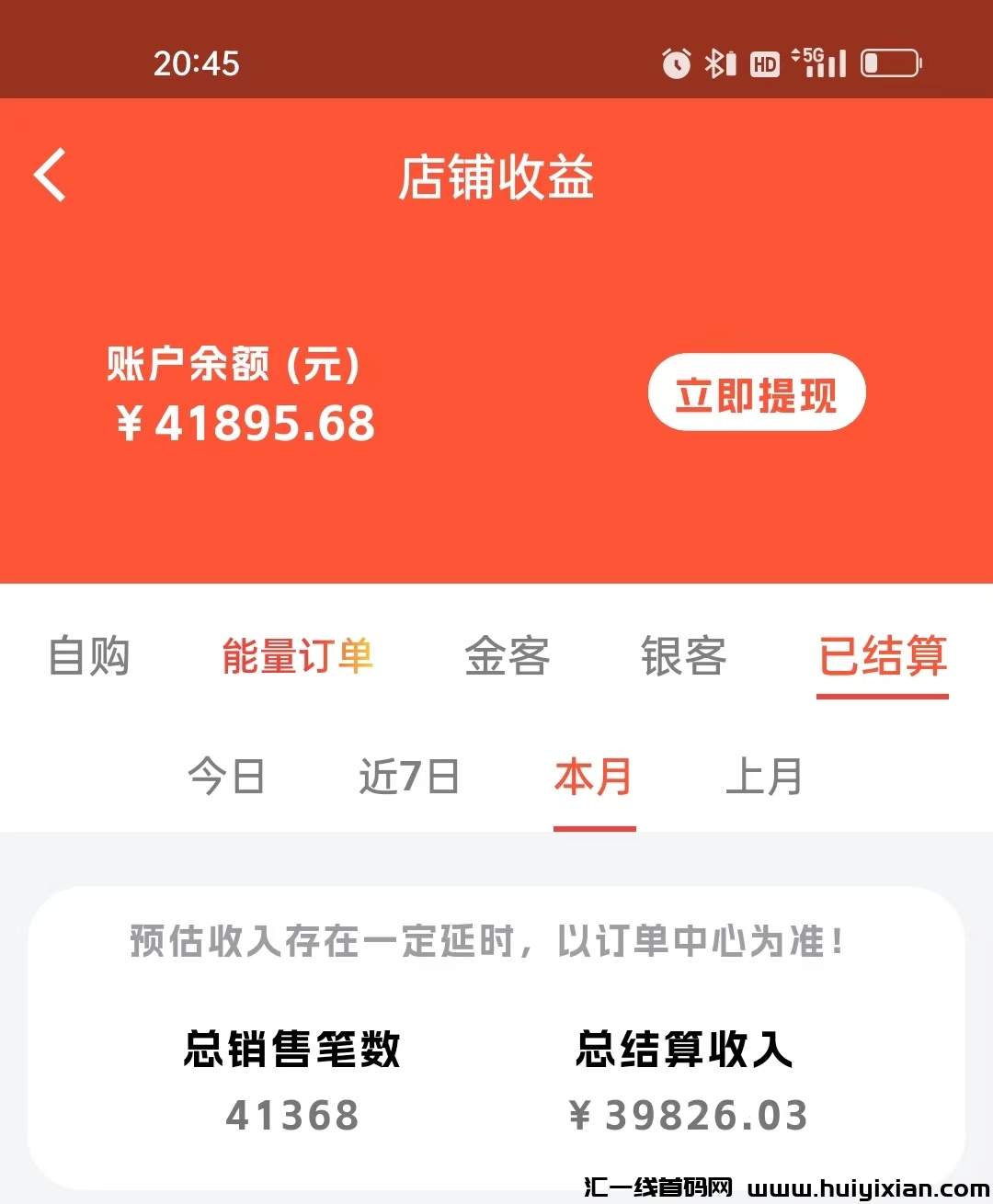Open the 能量订单 tab

tap(297, 656)
